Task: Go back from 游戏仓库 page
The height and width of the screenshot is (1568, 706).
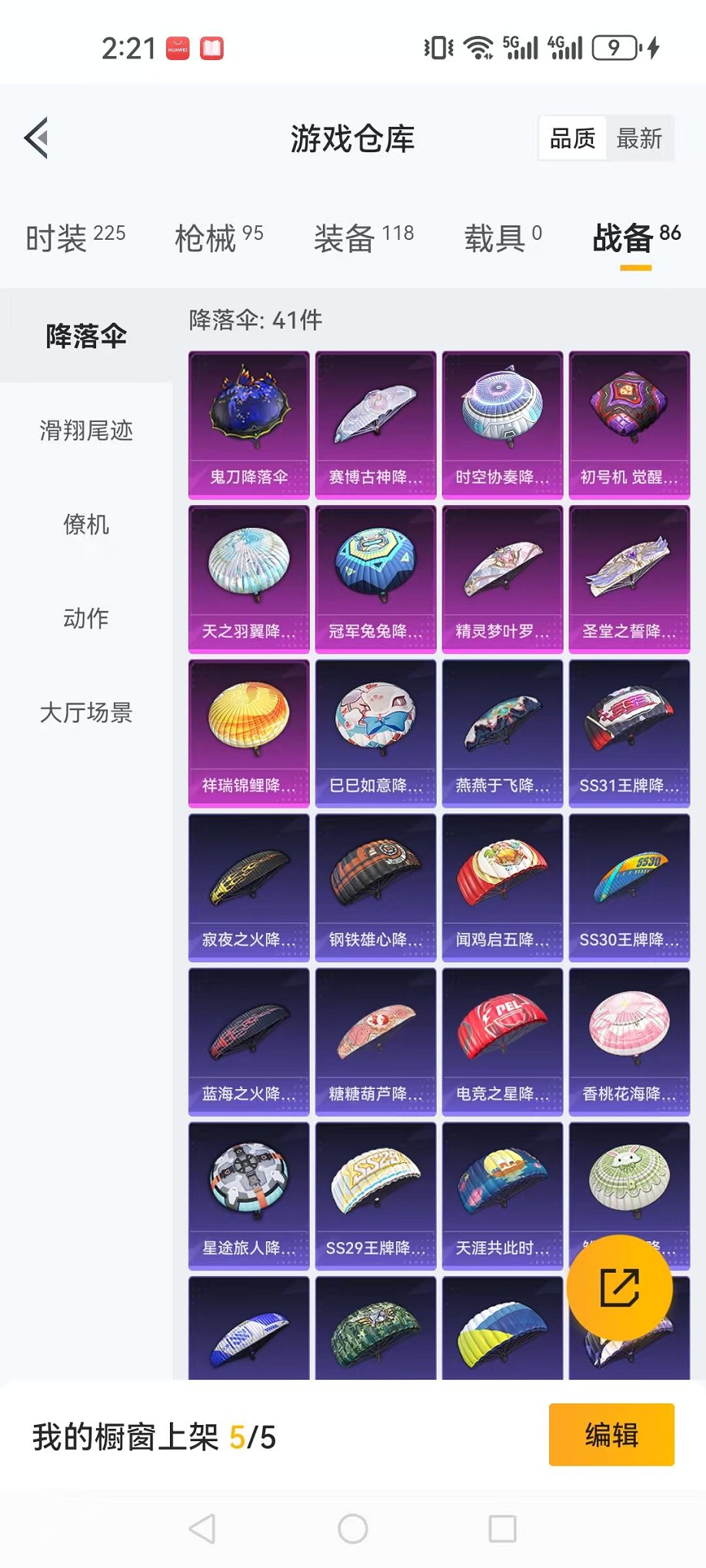Action: coord(36,138)
